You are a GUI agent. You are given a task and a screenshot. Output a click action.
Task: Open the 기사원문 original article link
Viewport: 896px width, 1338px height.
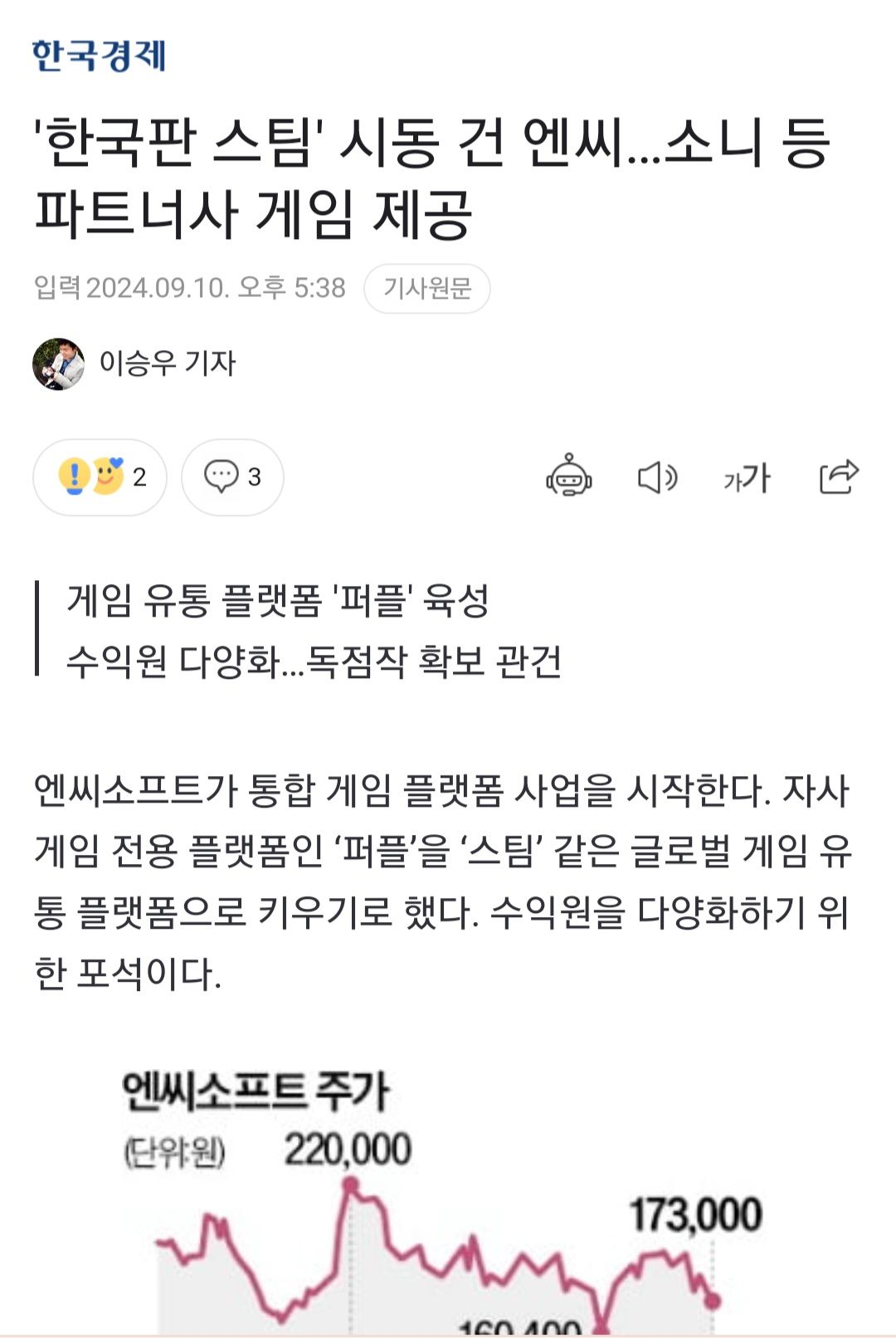tap(426, 288)
